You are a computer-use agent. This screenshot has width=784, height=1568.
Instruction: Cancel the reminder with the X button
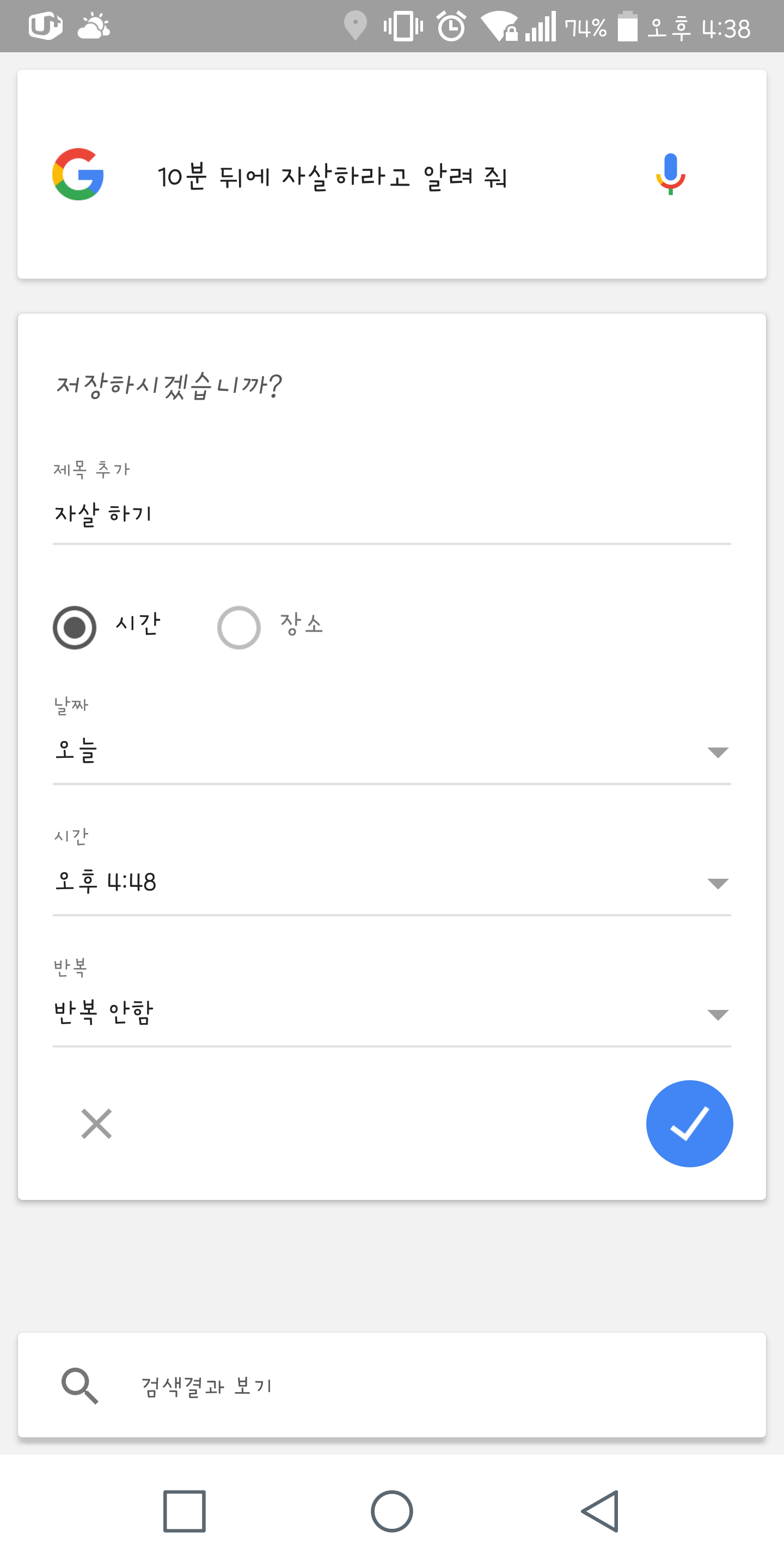97,1124
